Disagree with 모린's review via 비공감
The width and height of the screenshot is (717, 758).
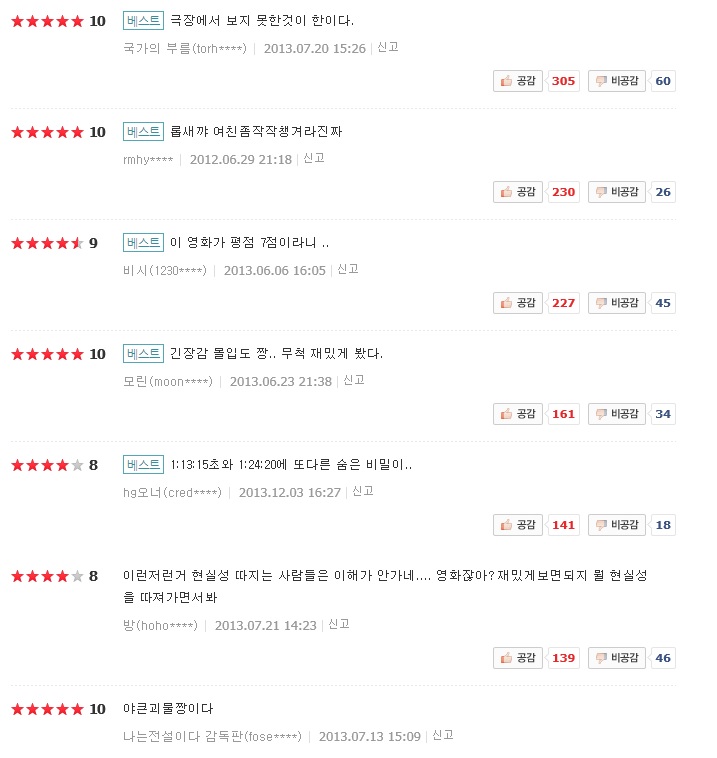[x=616, y=414]
